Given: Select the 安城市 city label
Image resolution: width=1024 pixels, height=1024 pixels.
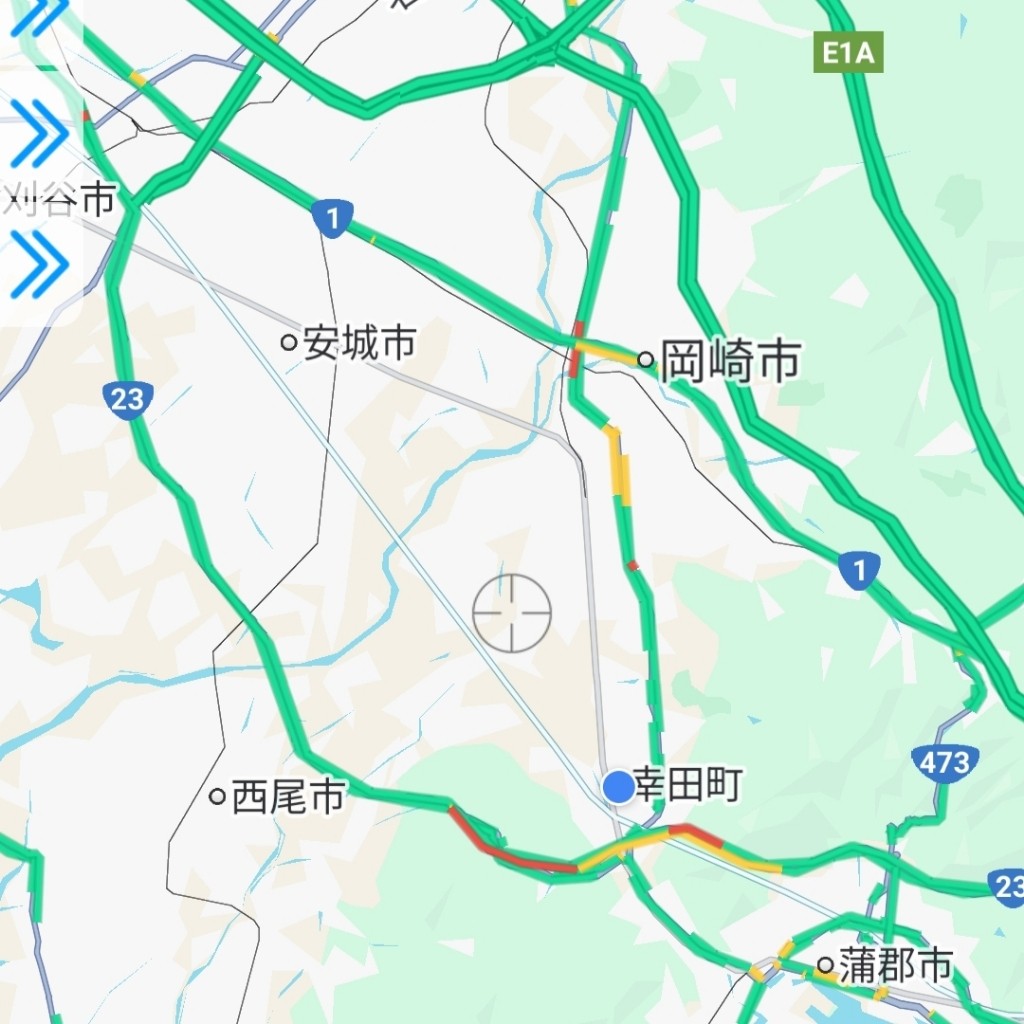Looking at the screenshot, I should pyautogui.click(x=358, y=344).
